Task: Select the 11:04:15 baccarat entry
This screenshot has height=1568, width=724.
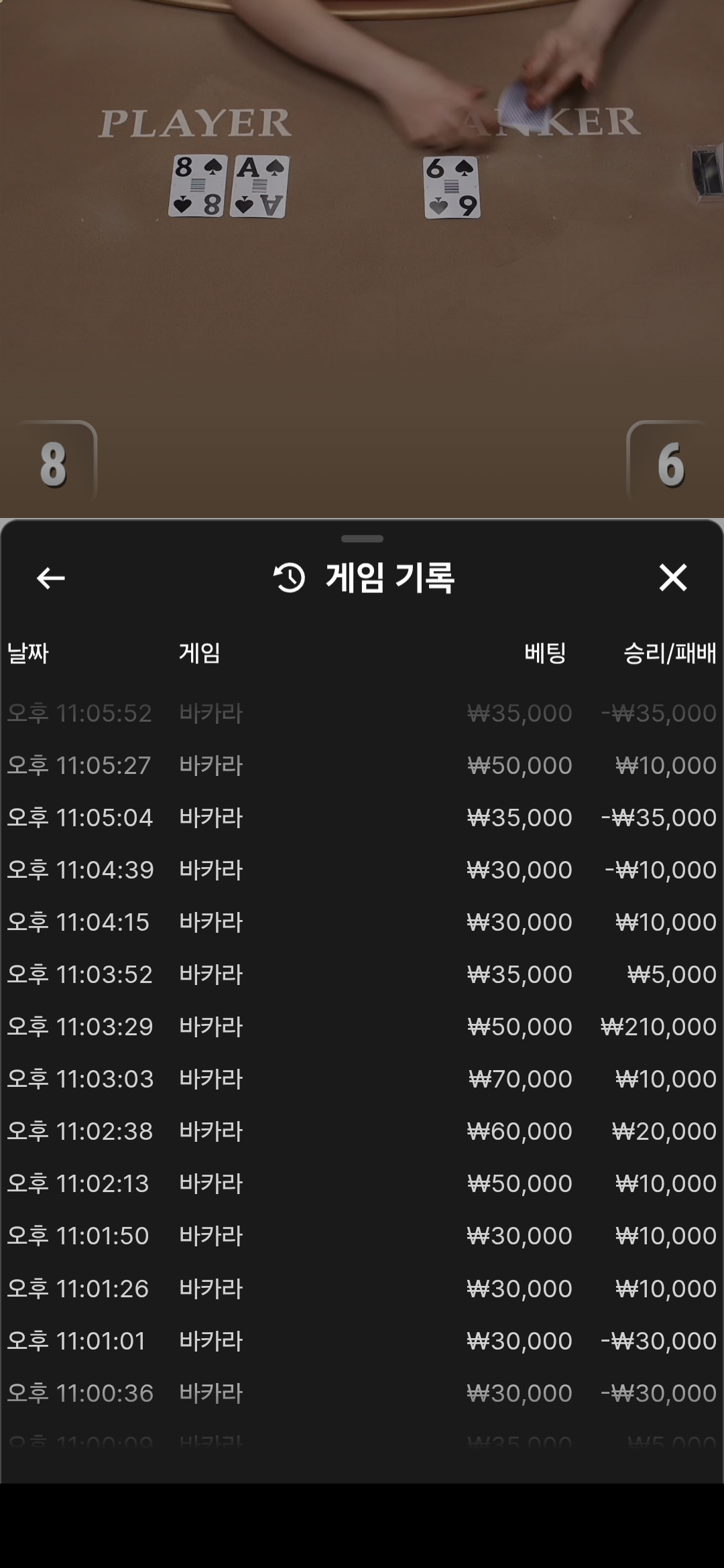Action: [x=362, y=922]
